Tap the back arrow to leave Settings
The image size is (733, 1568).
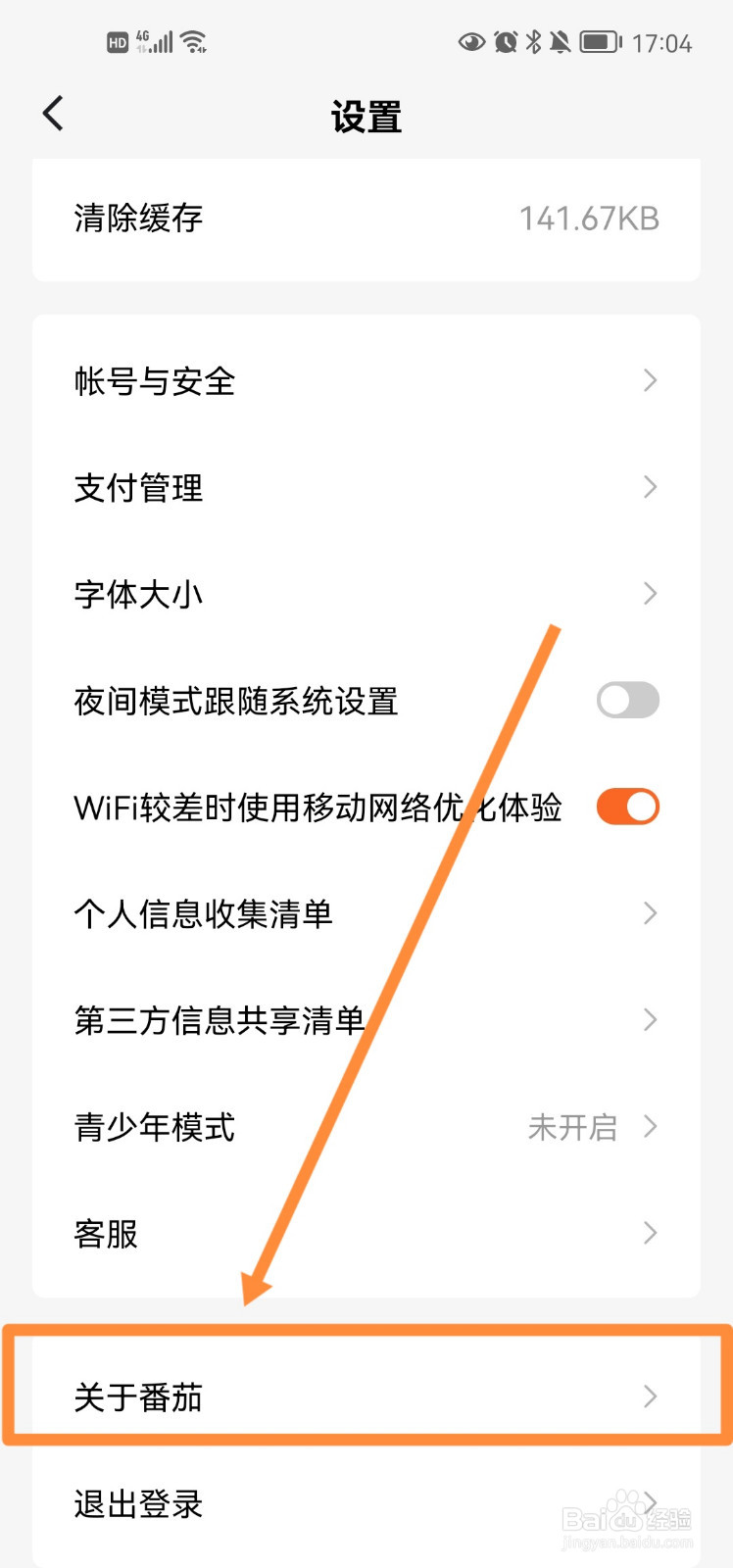click(x=53, y=113)
